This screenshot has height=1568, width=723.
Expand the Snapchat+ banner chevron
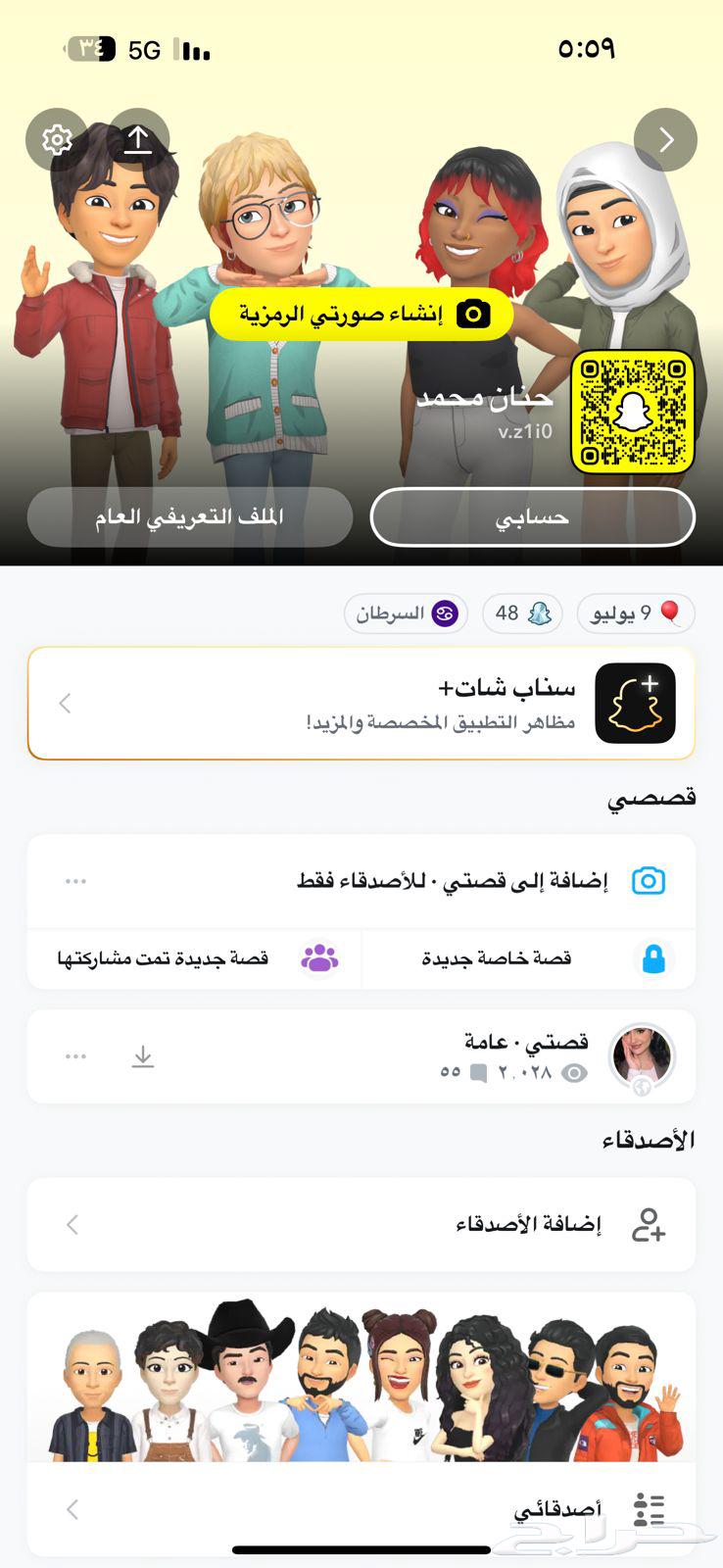[x=65, y=703]
